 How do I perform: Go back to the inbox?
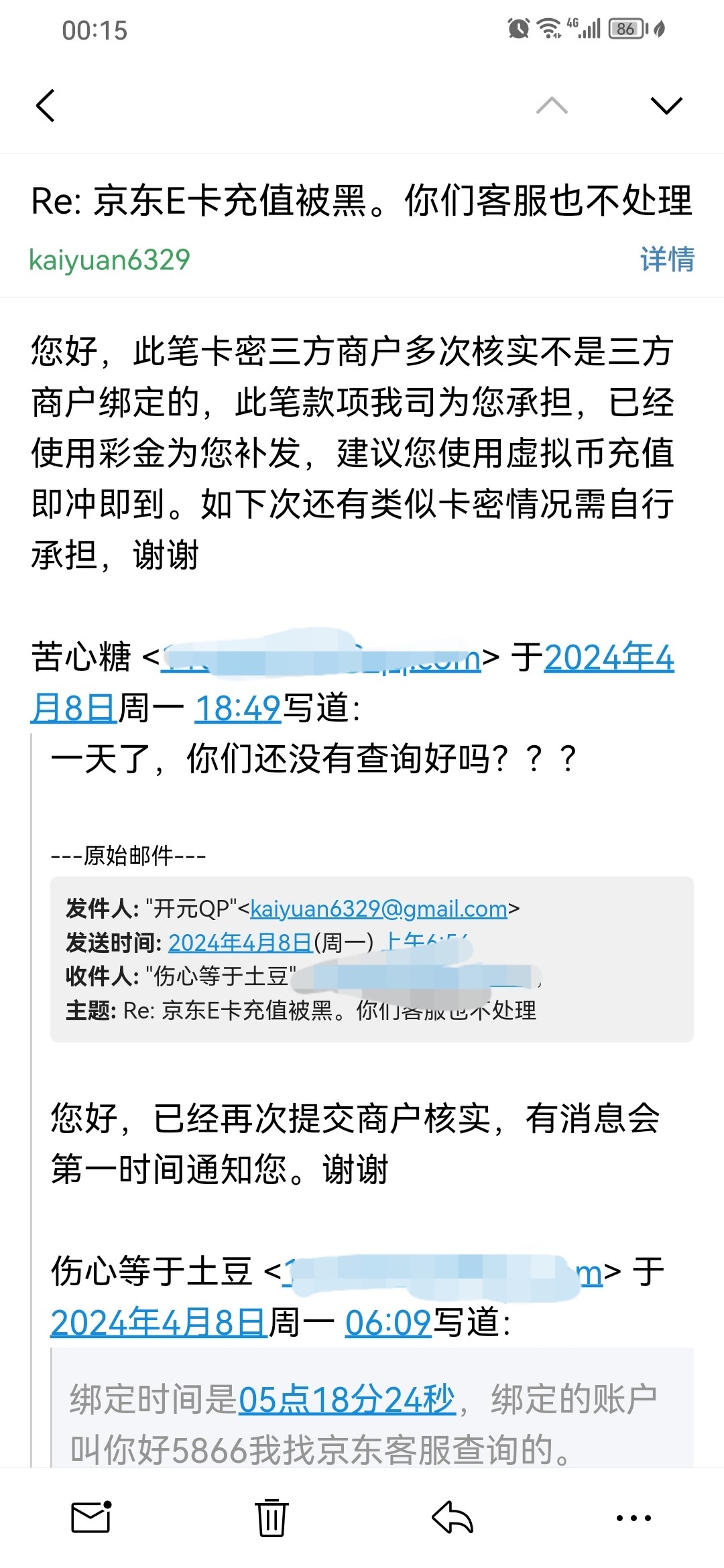pyautogui.click(x=46, y=106)
